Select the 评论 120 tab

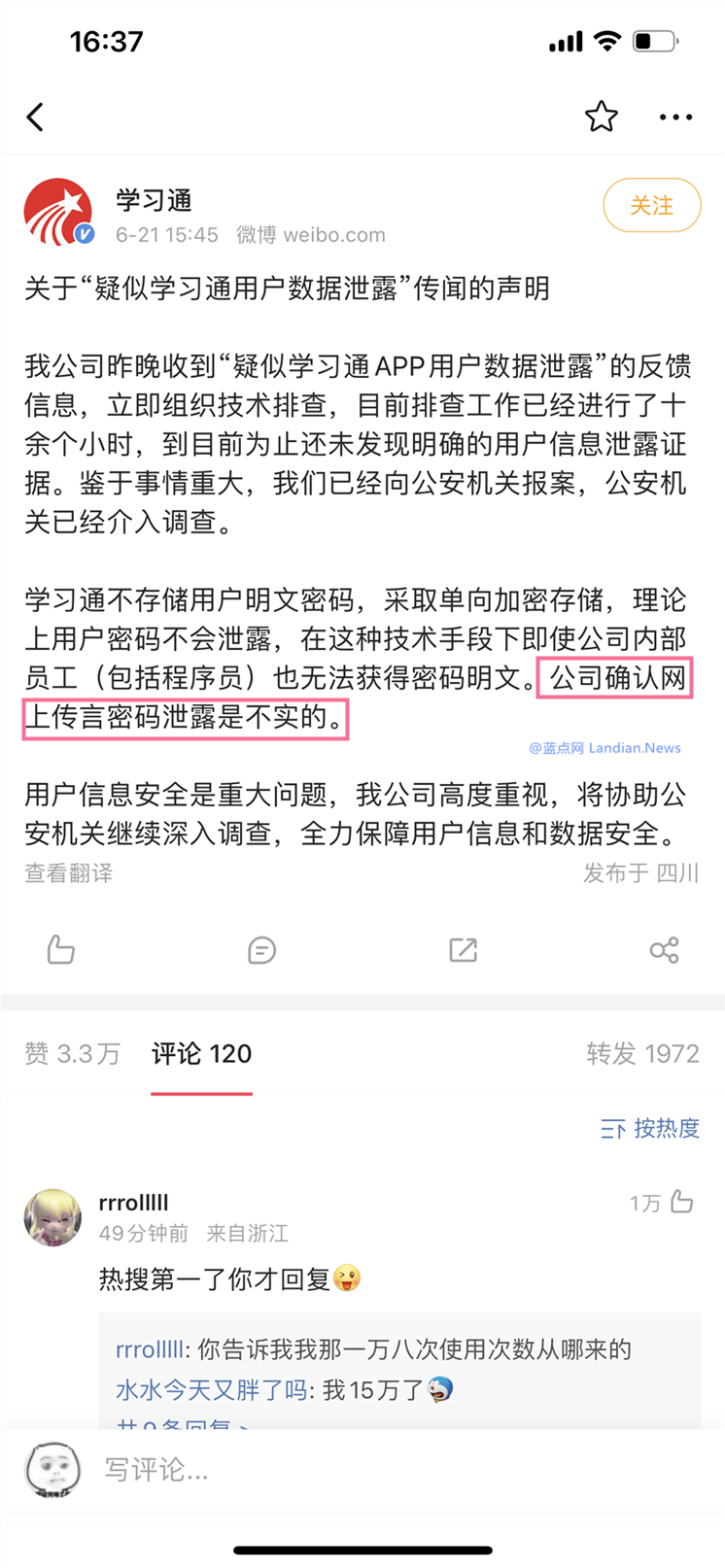click(201, 1053)
